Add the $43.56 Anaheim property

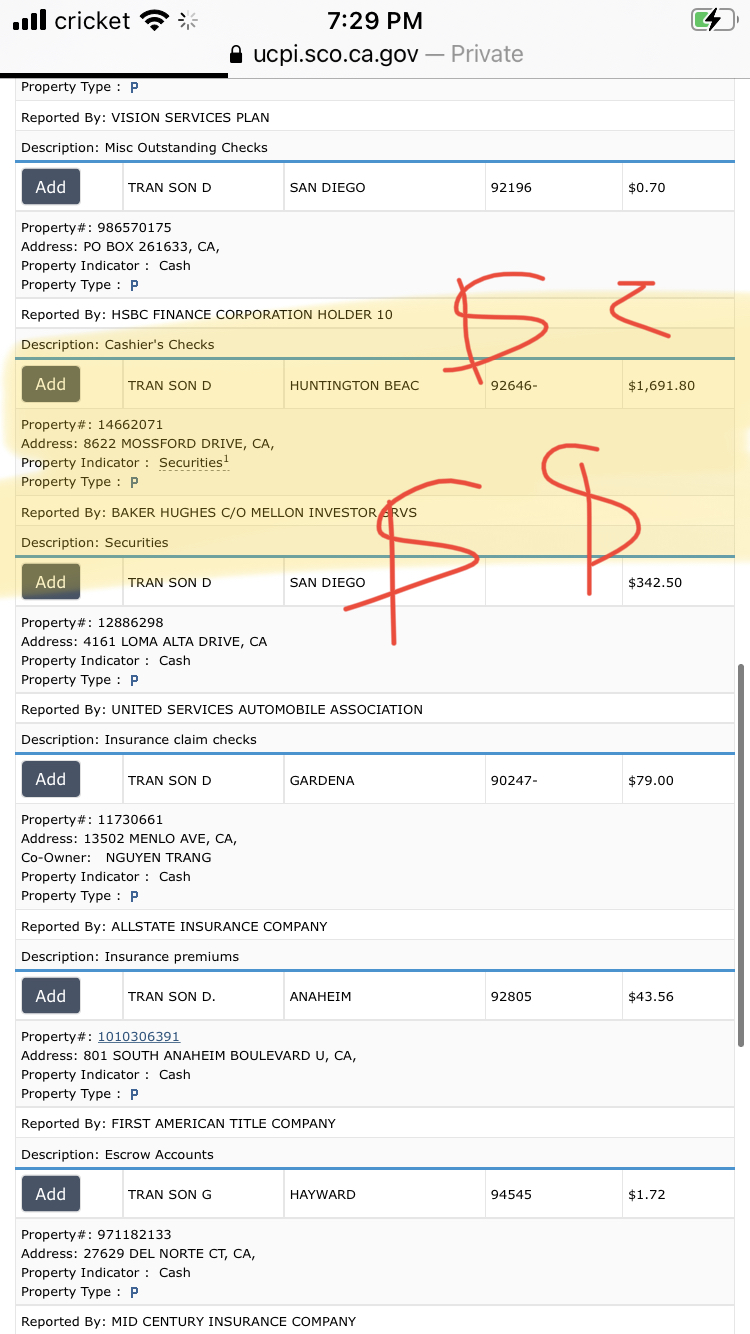(x=51, y=996)
